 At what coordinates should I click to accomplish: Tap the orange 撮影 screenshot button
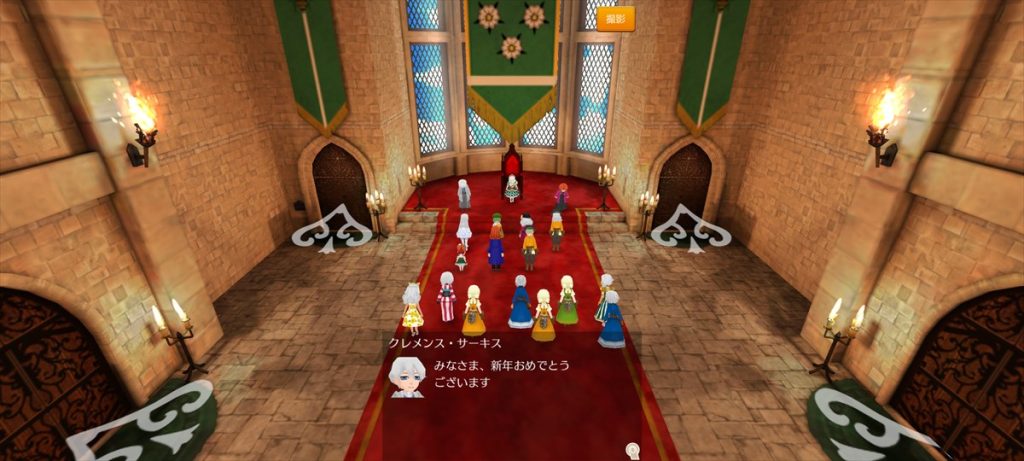click(616, 19)
